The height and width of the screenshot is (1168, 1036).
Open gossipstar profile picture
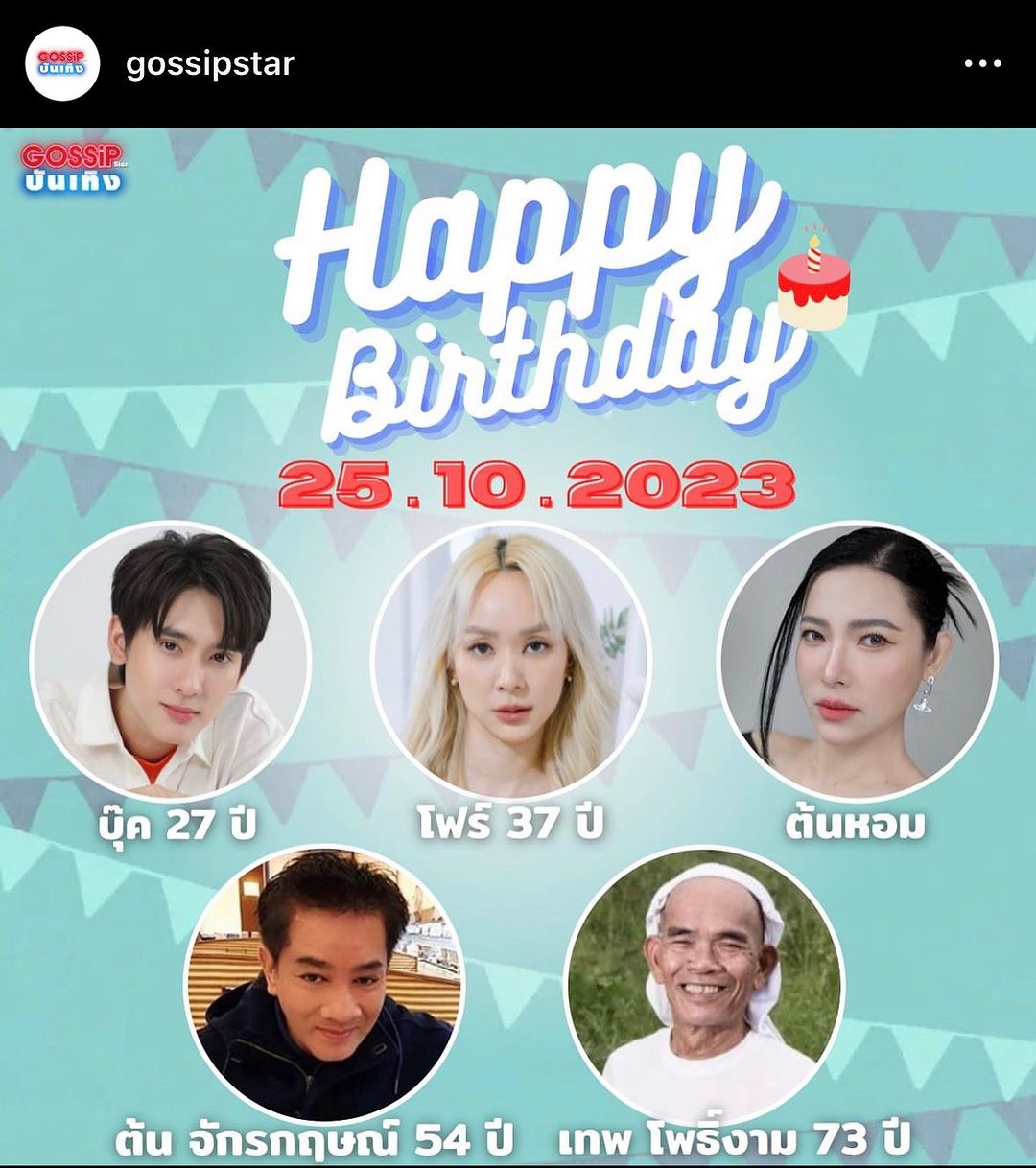pyautogui.click(x=62, y=64)
